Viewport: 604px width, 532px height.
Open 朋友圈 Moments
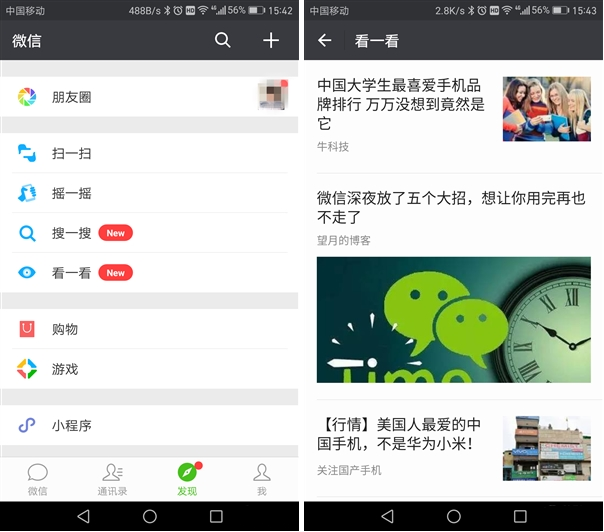[x=150, y=97]
